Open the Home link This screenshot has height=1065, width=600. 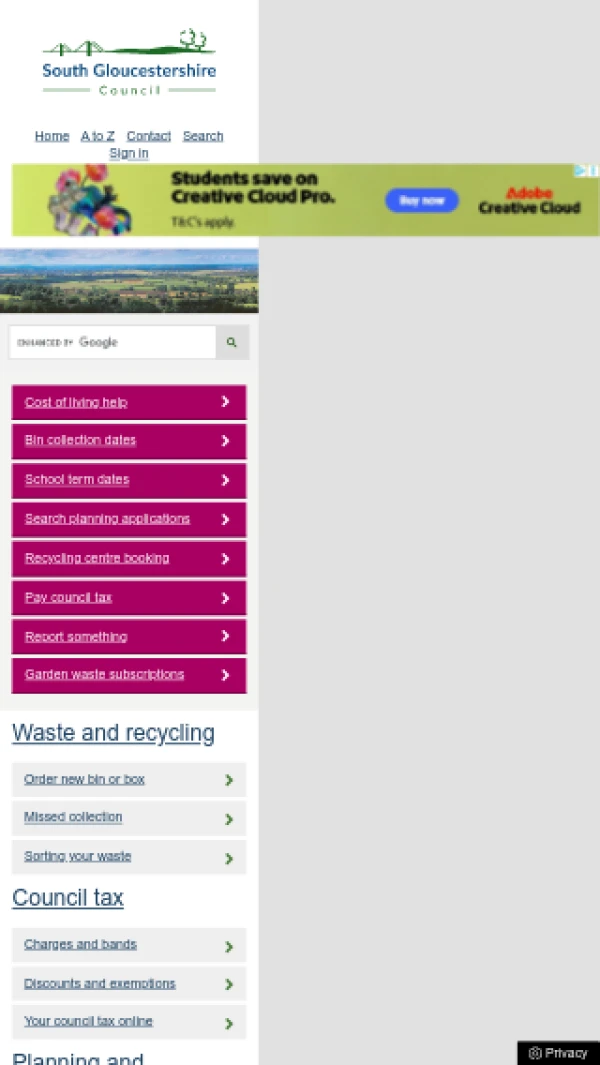52,136
